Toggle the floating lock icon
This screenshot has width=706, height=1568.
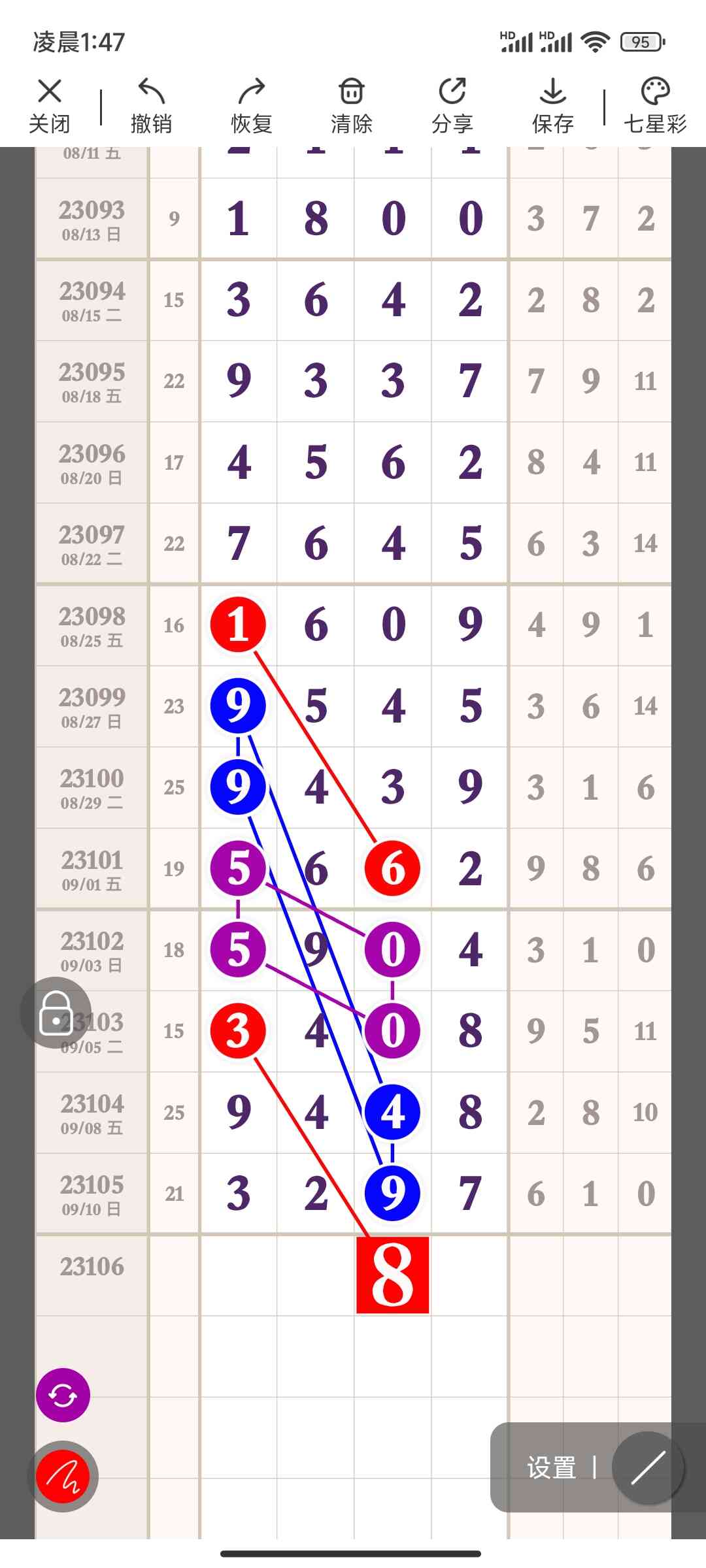[56, 1013]
